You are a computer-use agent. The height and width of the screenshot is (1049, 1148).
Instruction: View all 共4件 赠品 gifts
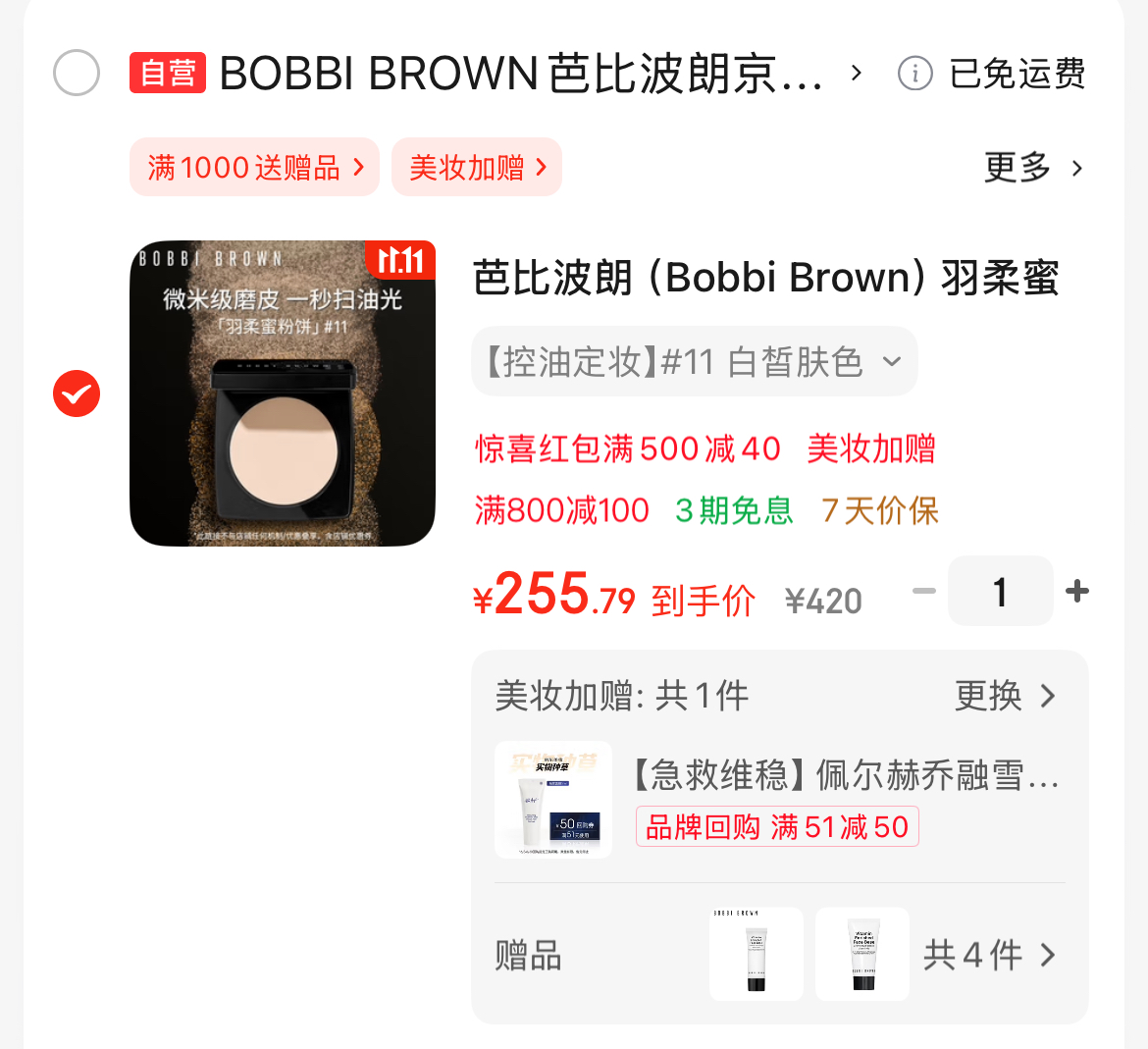point(989,955)
